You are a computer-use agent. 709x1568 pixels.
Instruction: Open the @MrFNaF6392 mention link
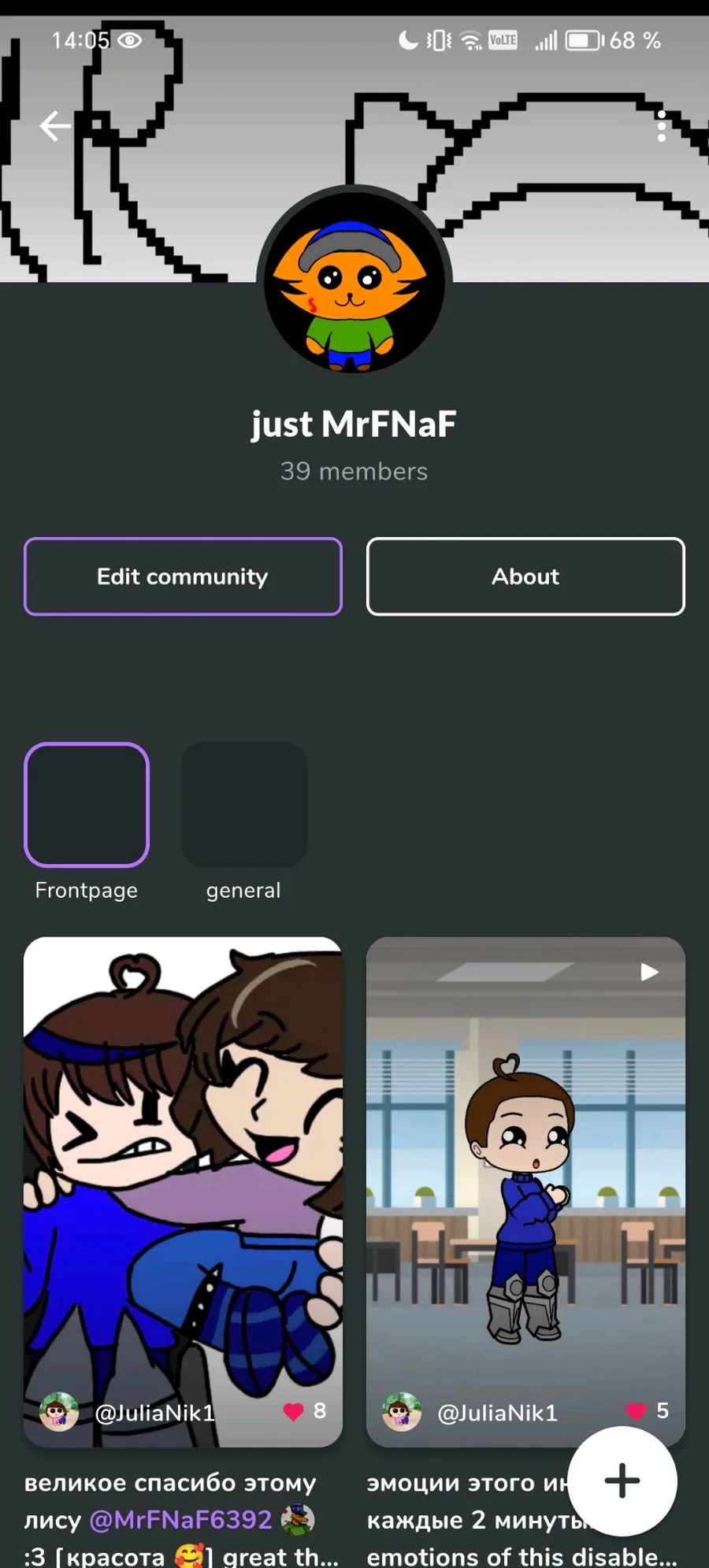point(180,1519)
